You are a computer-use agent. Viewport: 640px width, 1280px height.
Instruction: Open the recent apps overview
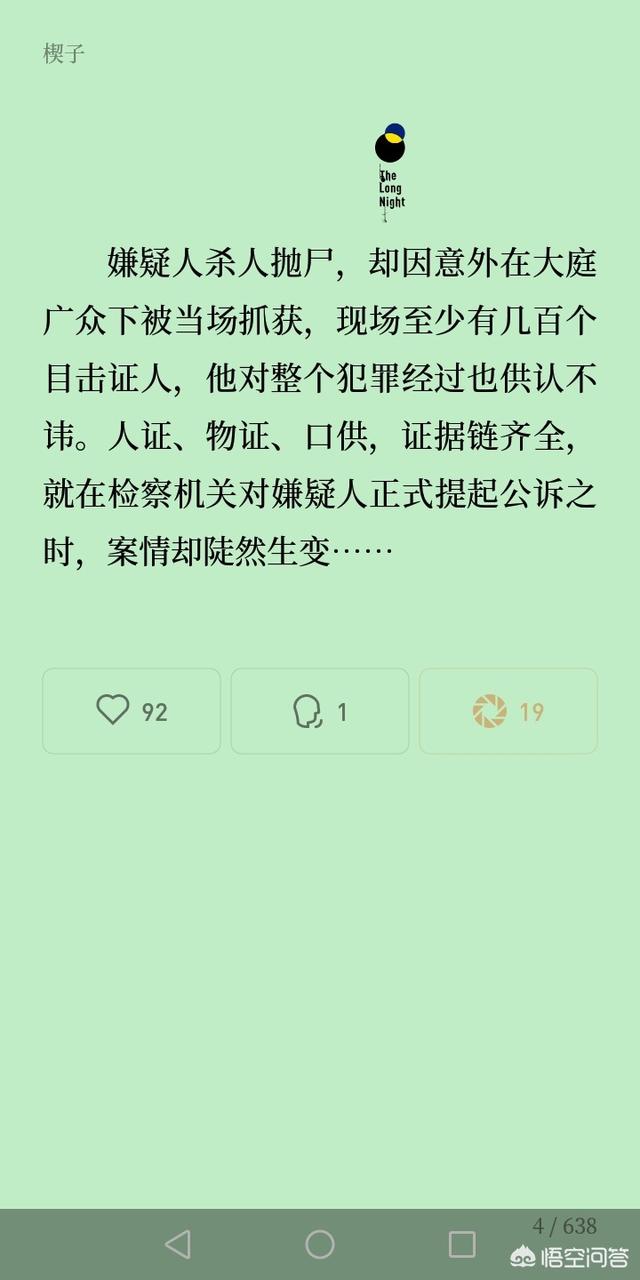[x=462, y=1244]
